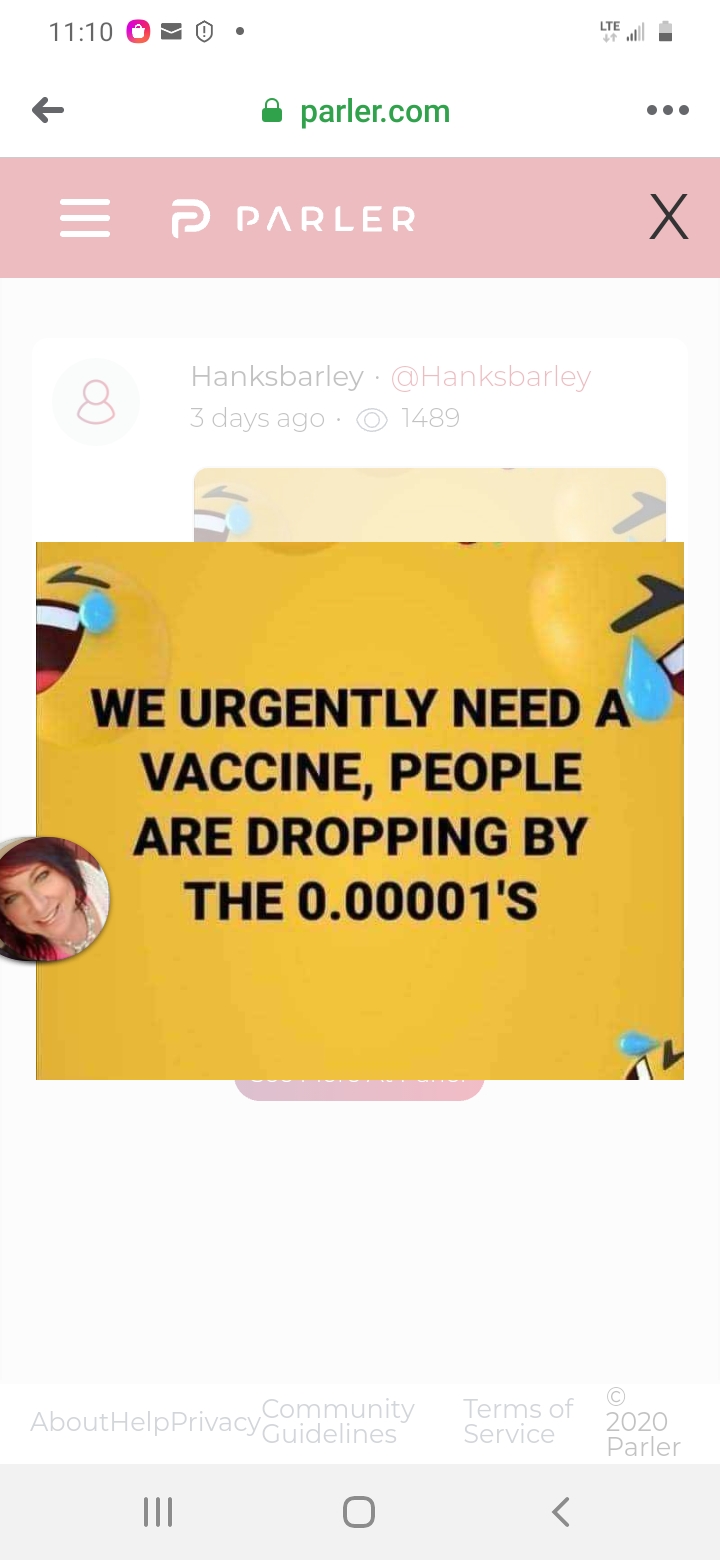Open the floating chat head bubble
The width and height of the screenshot is (720, 1560).
50,899
